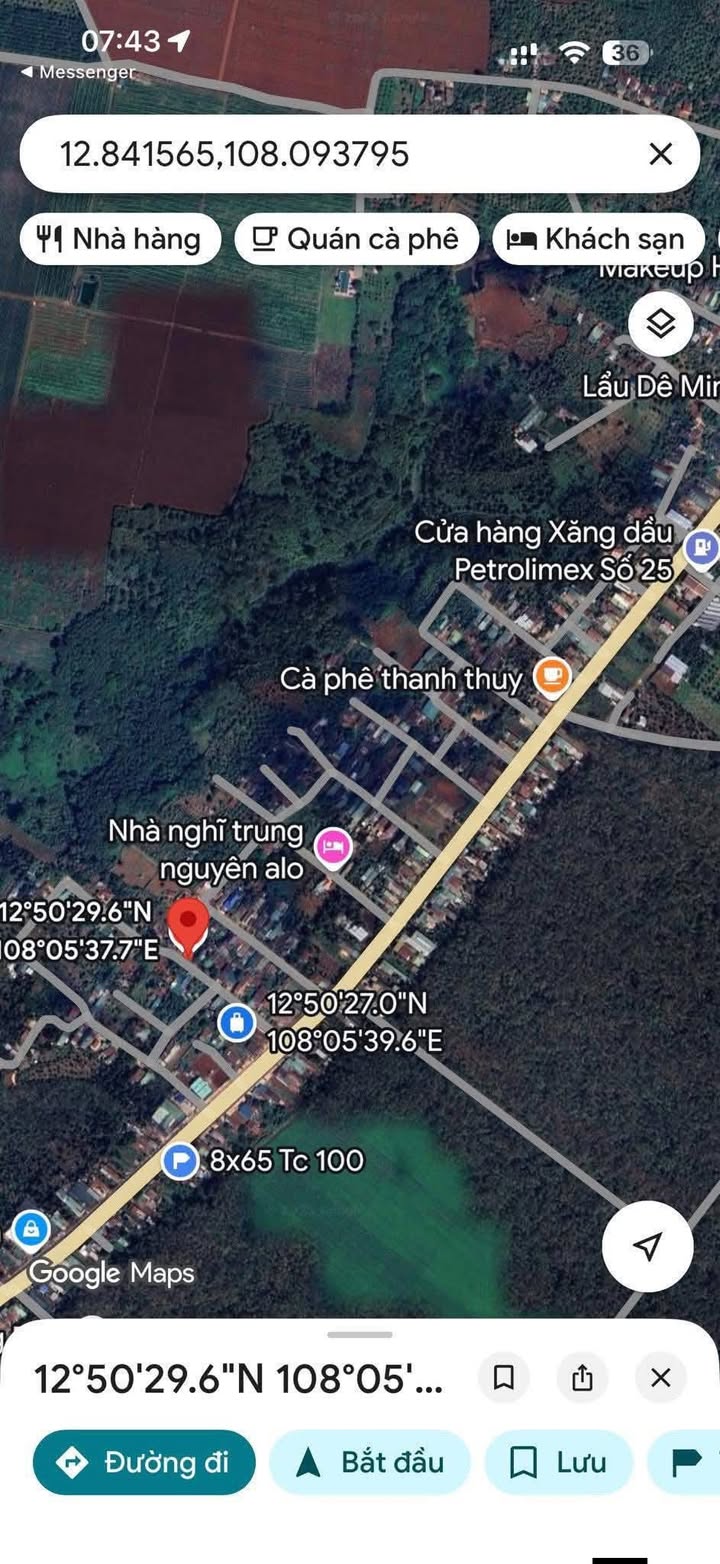This screenshot has width=720, height=1564.
Task: Select the Khách sạn chip
Action: coord(598,239)
